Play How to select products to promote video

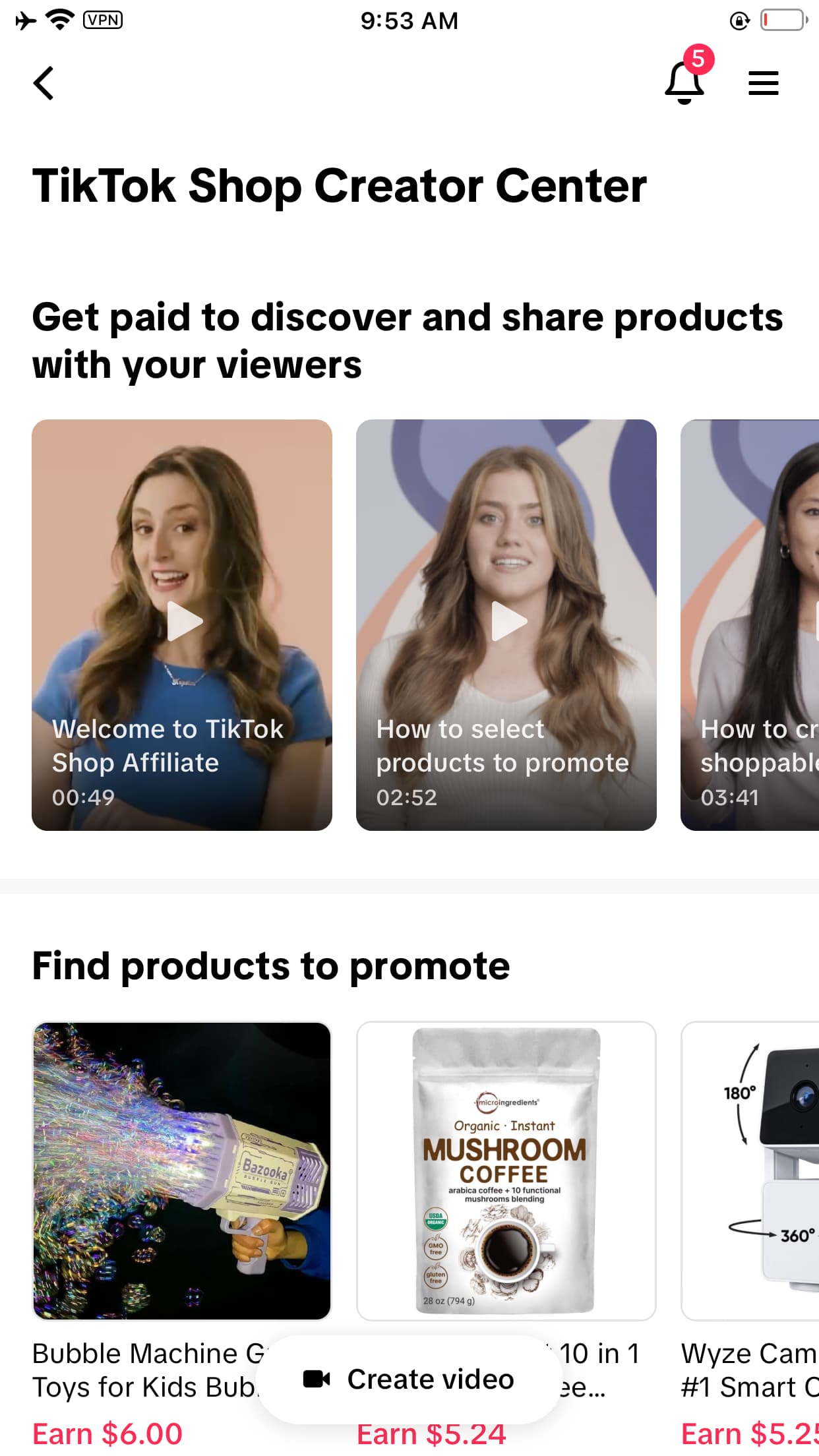(506, 622)
